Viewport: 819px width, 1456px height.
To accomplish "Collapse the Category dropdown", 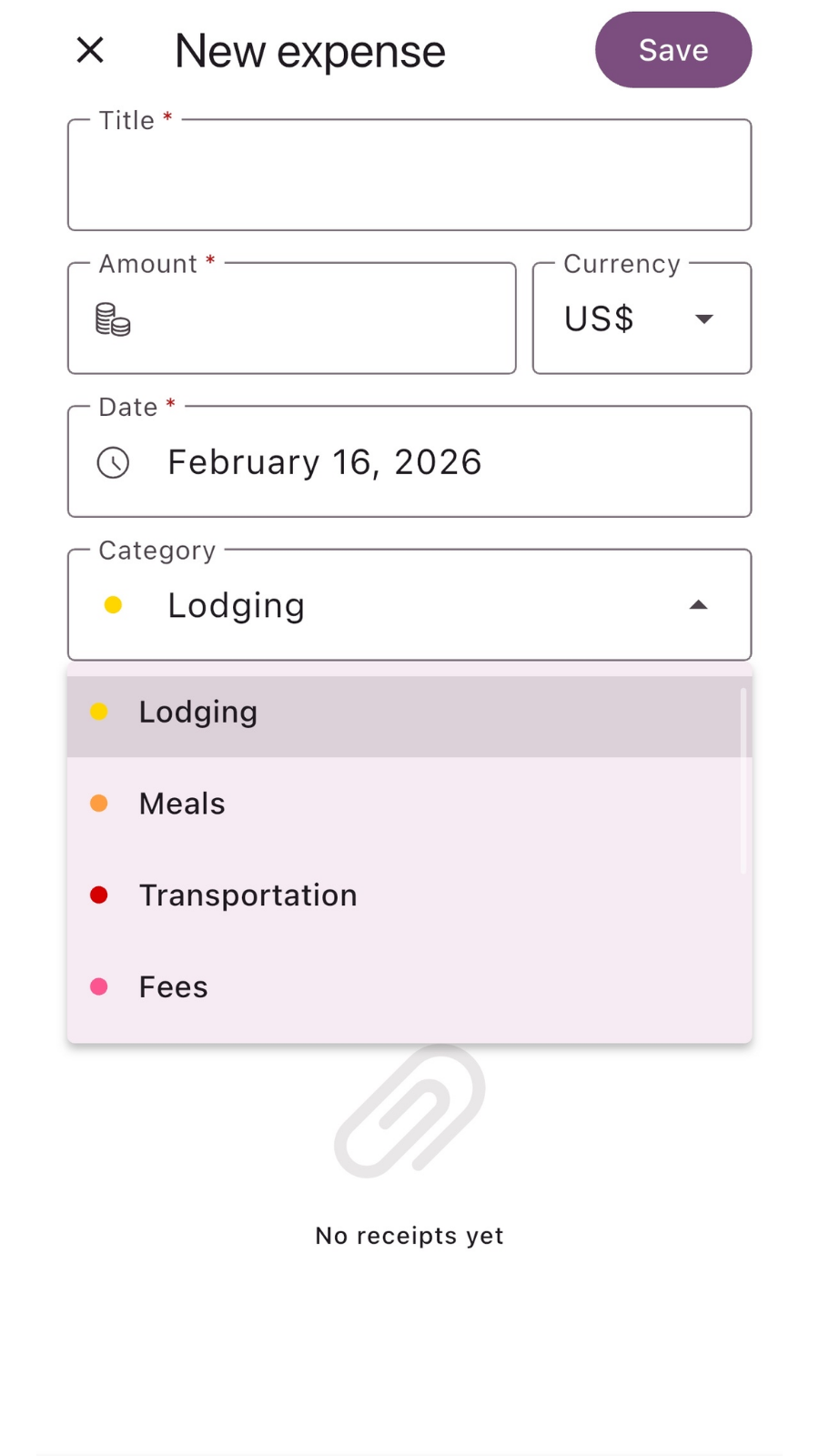I will 697,605.
